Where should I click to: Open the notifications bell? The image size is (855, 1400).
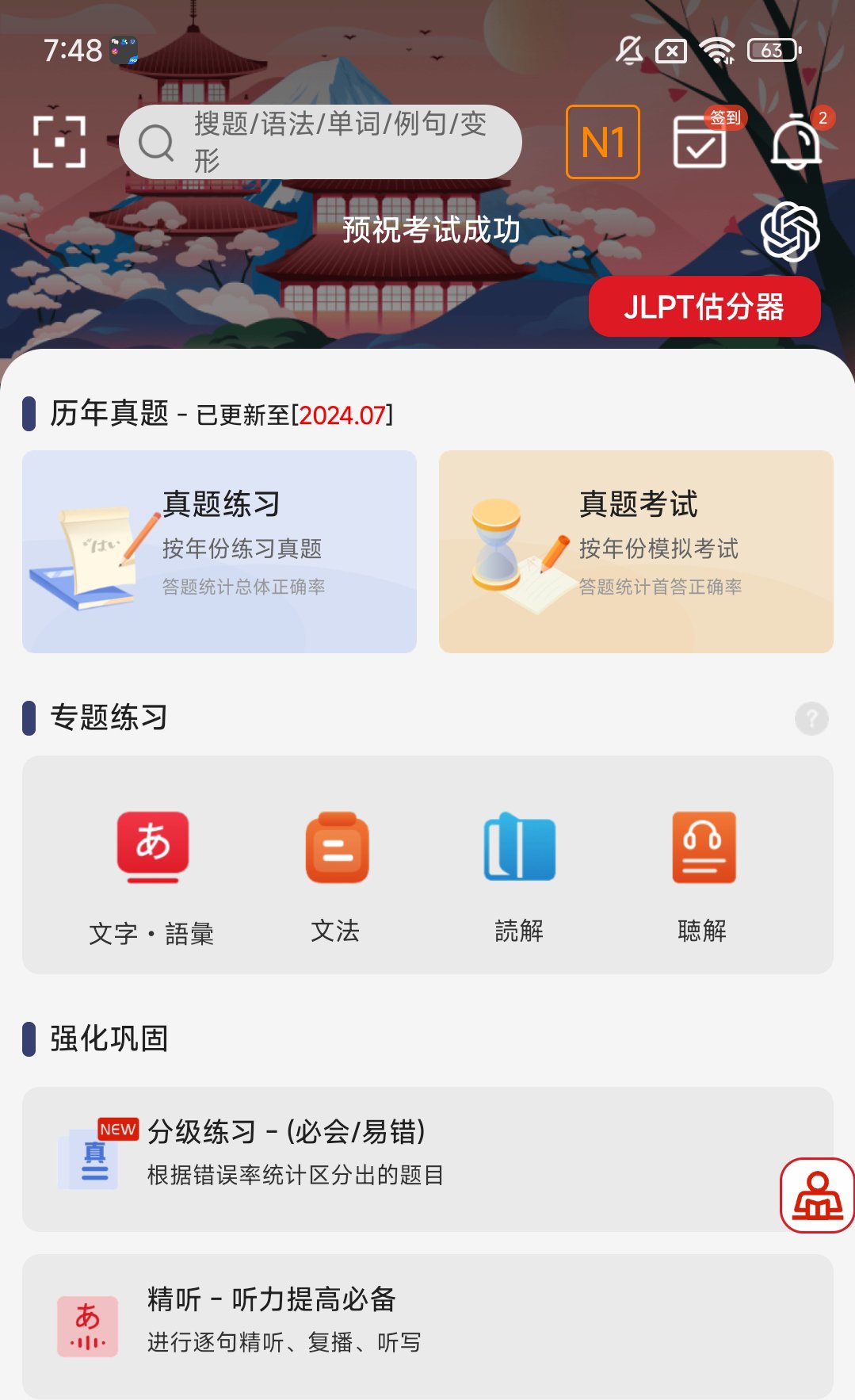click(796, 142)
